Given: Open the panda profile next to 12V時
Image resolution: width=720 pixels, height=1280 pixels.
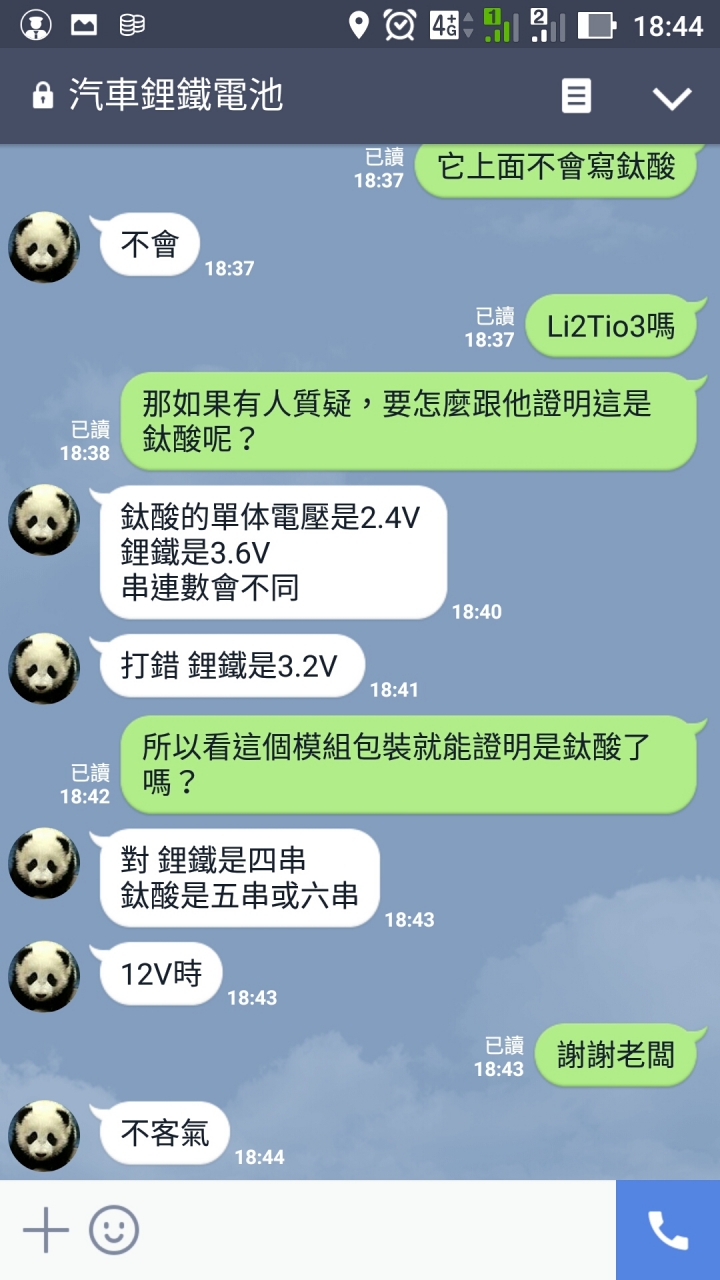Looking at the screenshot, I should (44, 976).
